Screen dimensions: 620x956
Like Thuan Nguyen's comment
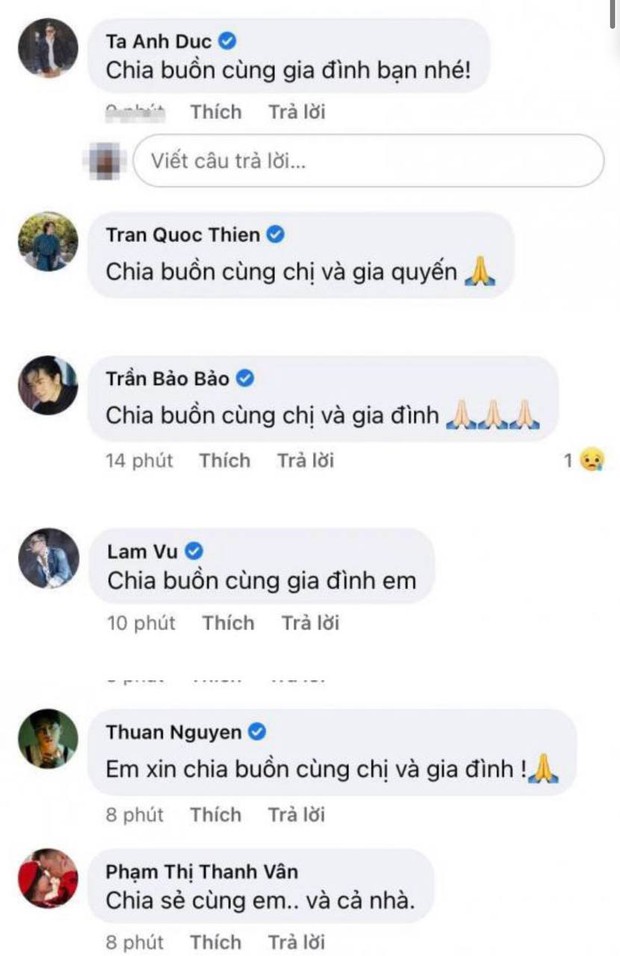pyautogui.click(x=215, y=814)
